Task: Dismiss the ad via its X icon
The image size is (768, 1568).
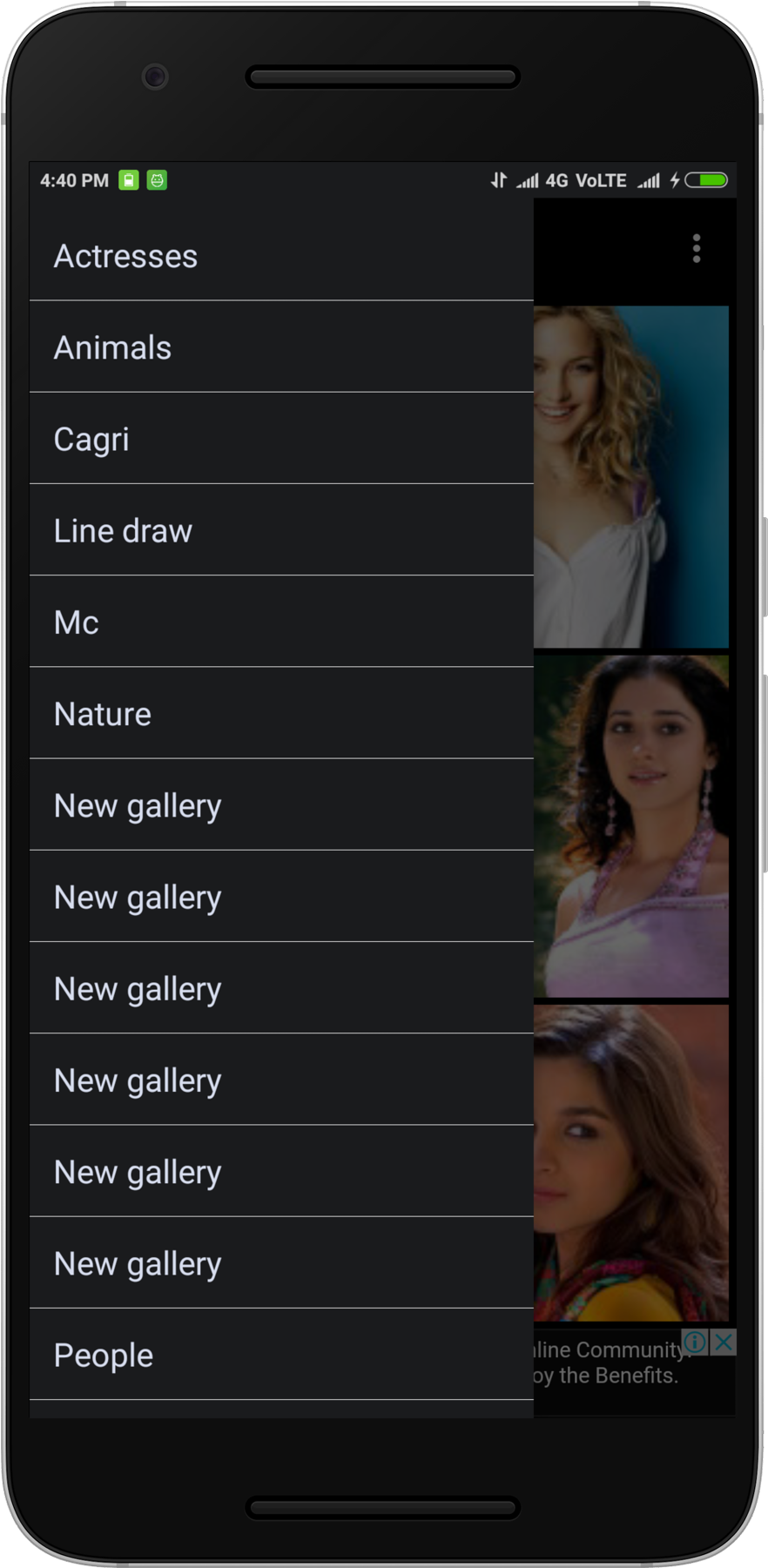Action: tap(725, 1343)
